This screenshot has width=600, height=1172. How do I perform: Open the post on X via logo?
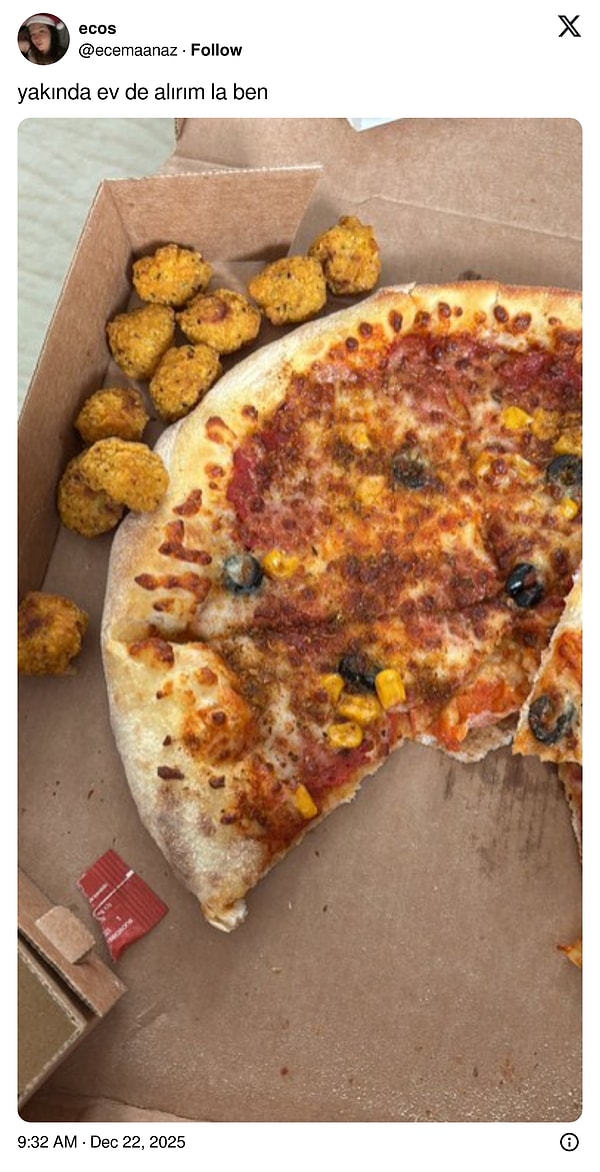point(569,27)
